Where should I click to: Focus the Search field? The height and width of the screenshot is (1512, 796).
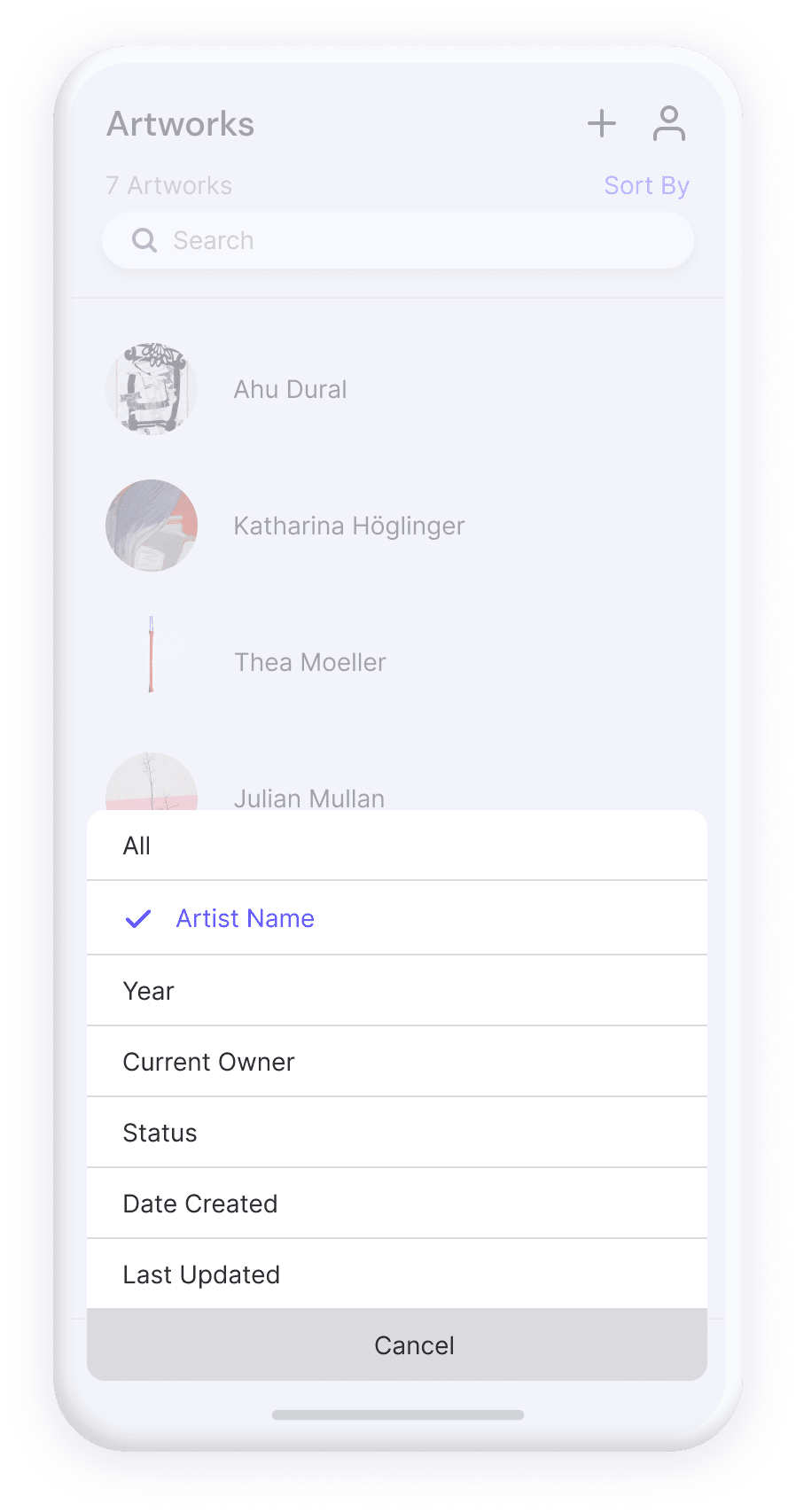coord(397,240)
